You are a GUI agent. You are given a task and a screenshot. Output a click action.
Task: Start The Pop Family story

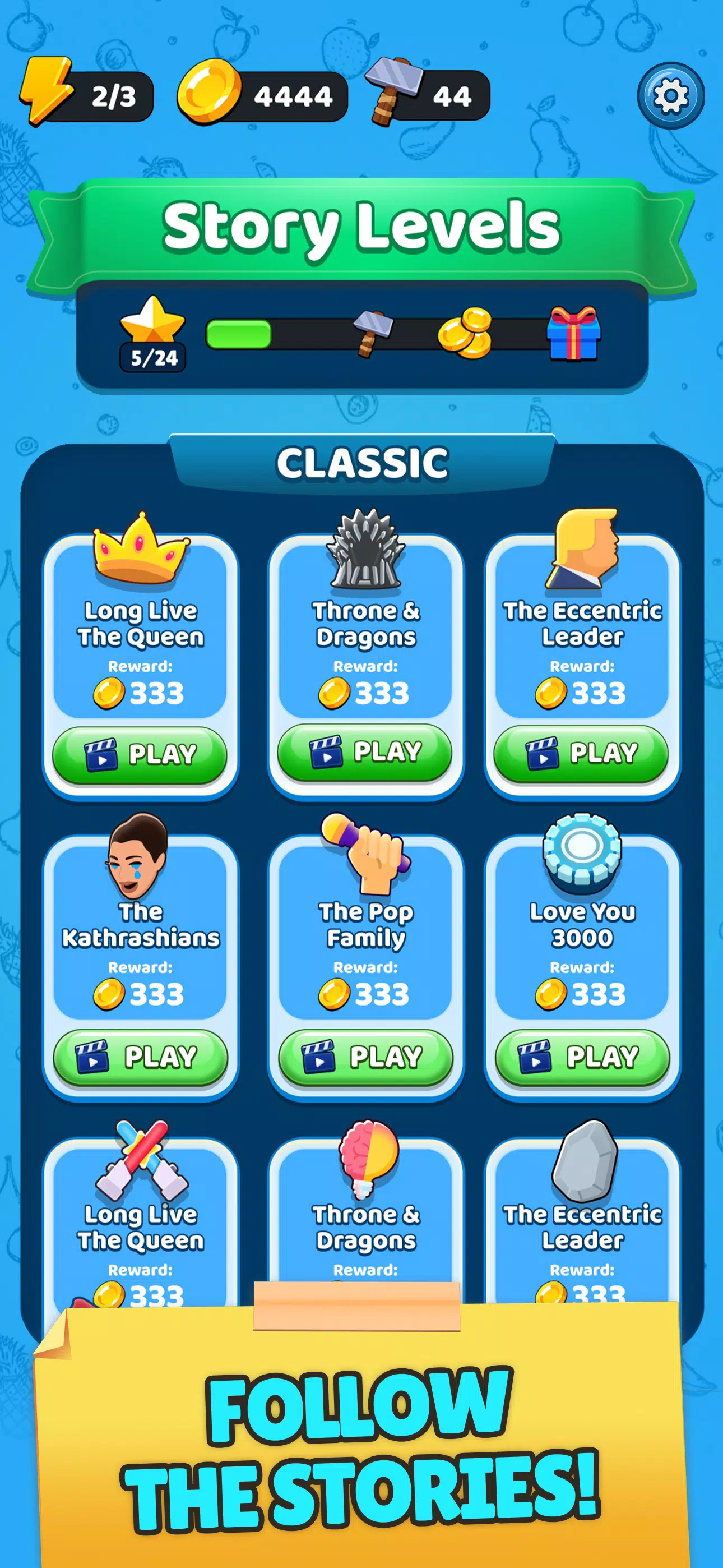(x=366, y=1057)
